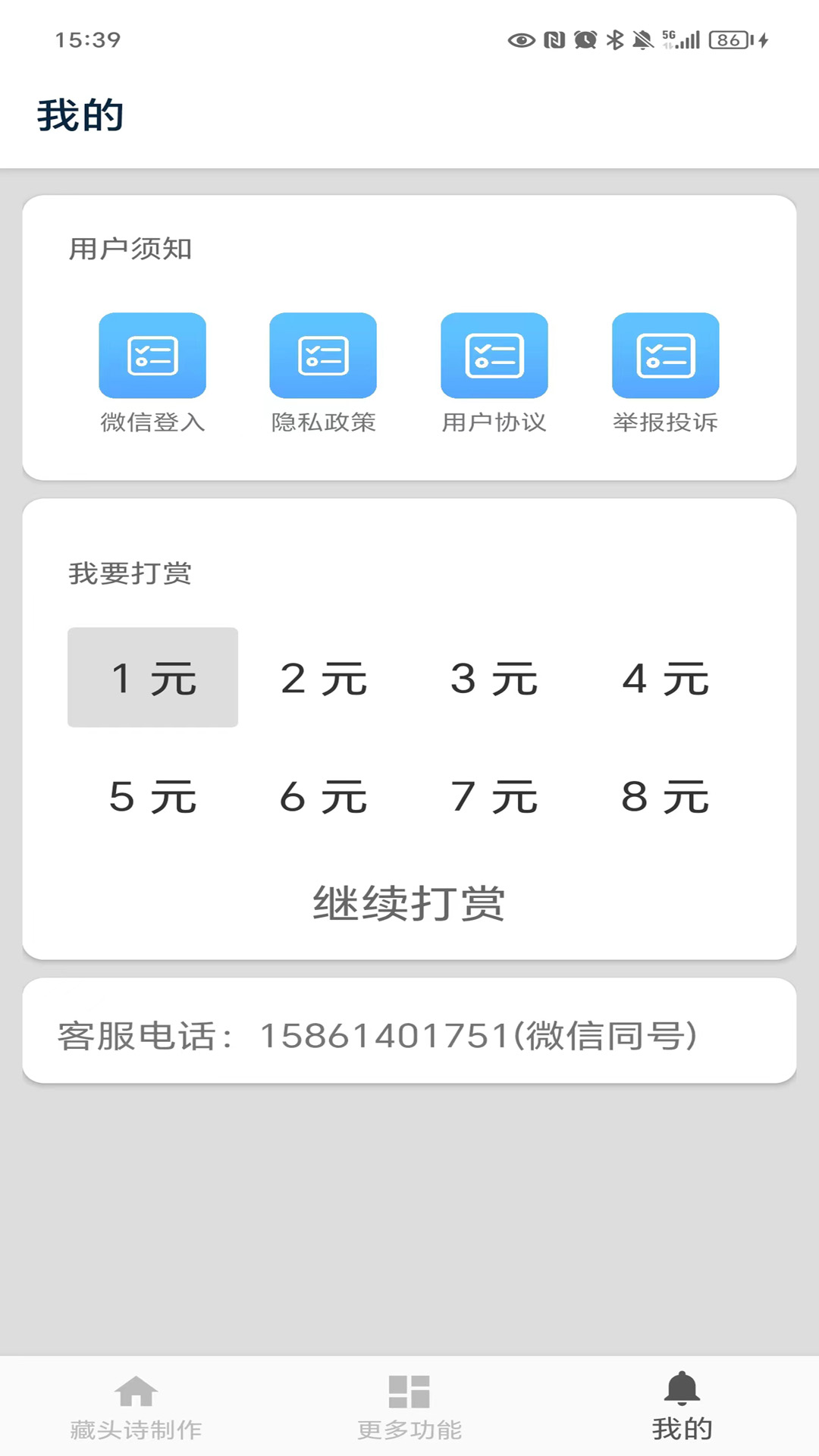Viewport: 819px width, 1456px height.
Task: Open the 用户协议 user agreement icon
Action: click(x=493, y=355)
